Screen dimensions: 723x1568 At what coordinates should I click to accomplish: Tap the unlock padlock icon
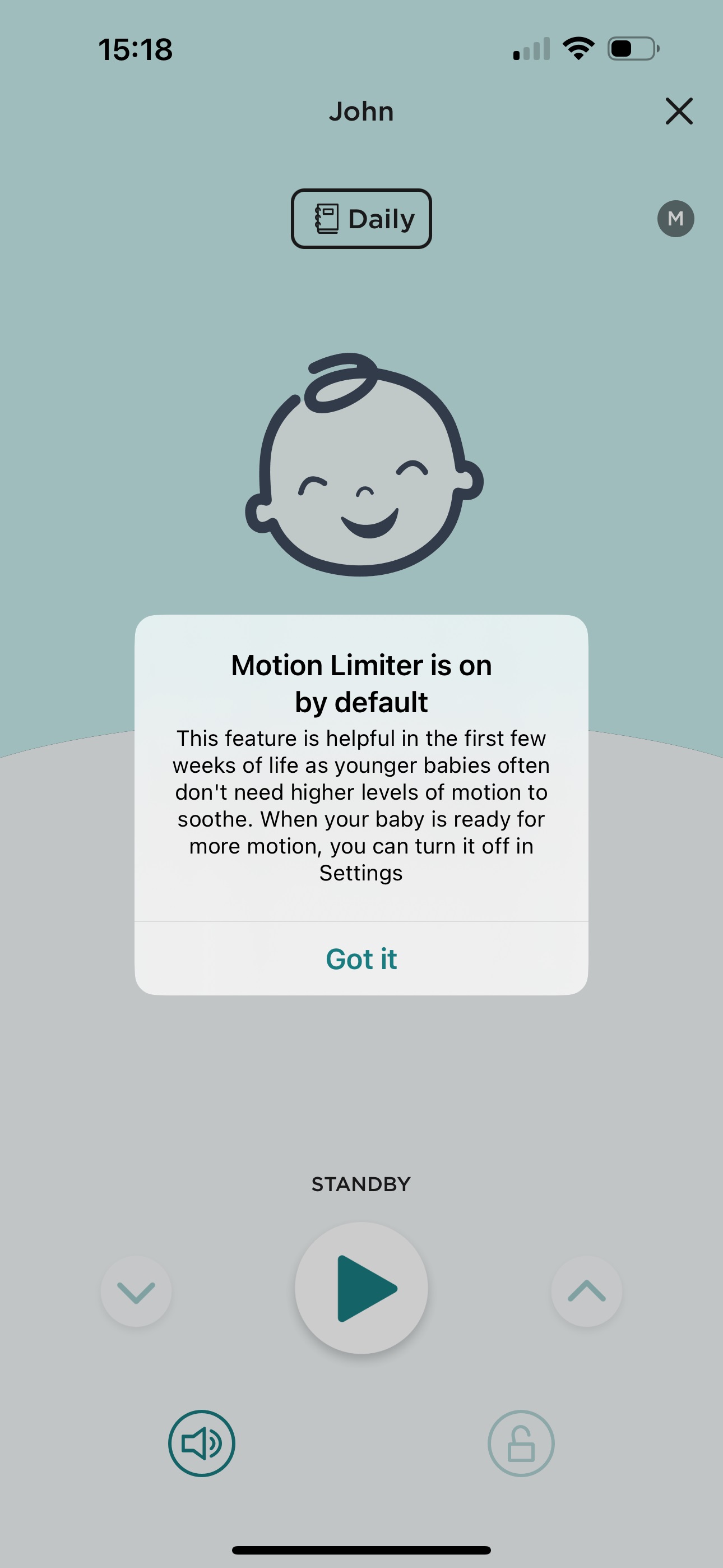(x=521, y=1443)
